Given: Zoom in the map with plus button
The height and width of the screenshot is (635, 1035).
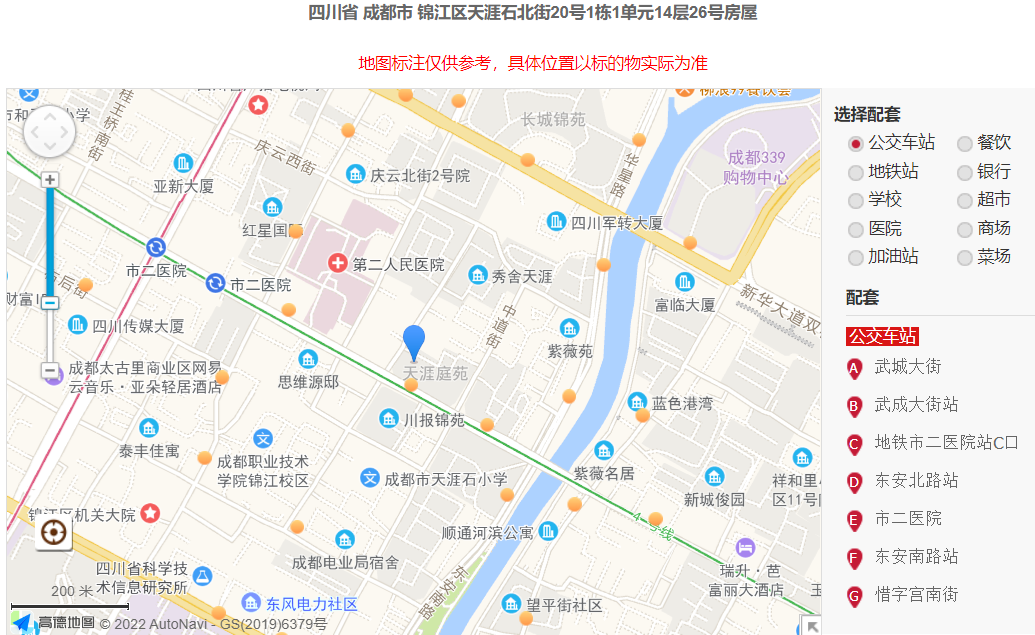Looking at the screenshot, I should click(x=50, y=180).
